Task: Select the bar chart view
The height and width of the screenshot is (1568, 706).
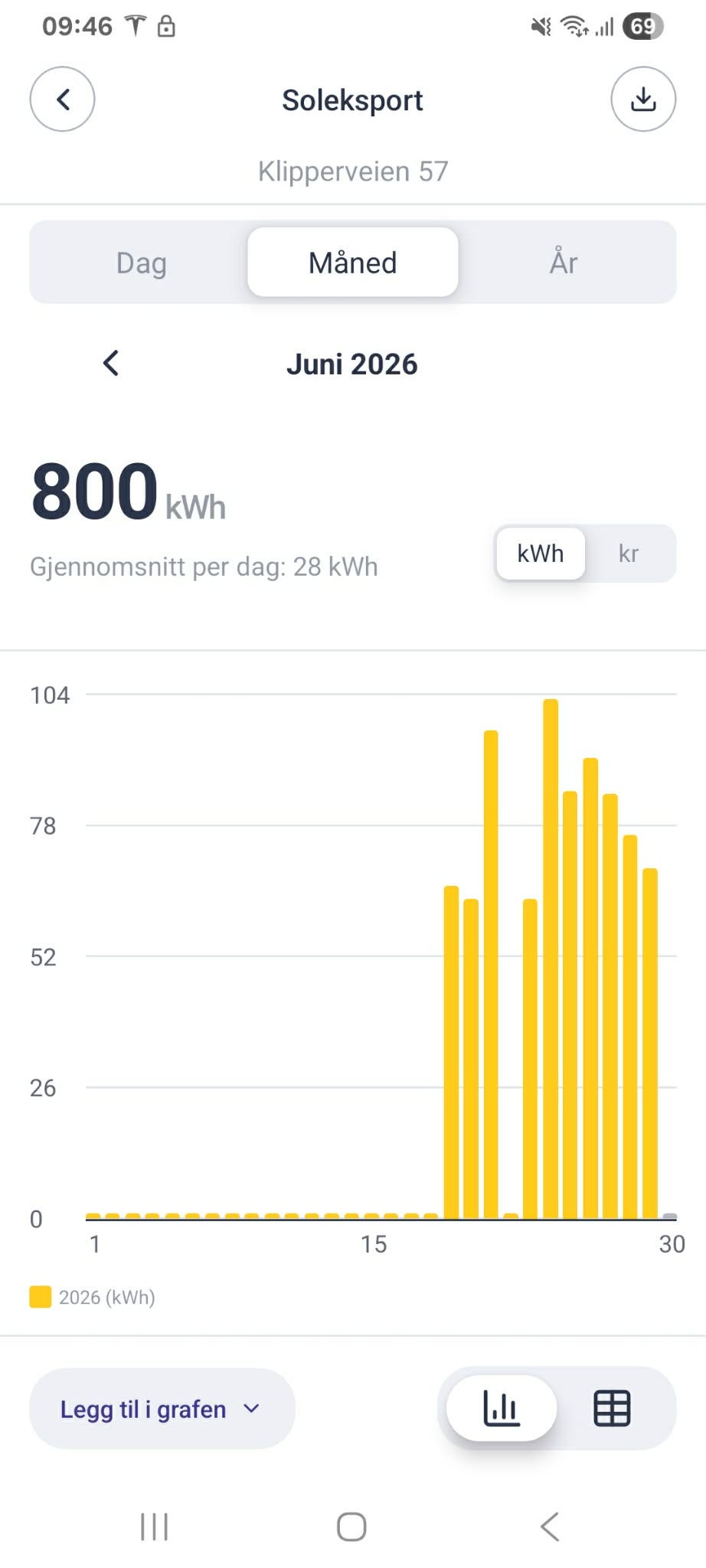Action: tap(502, 1409)
